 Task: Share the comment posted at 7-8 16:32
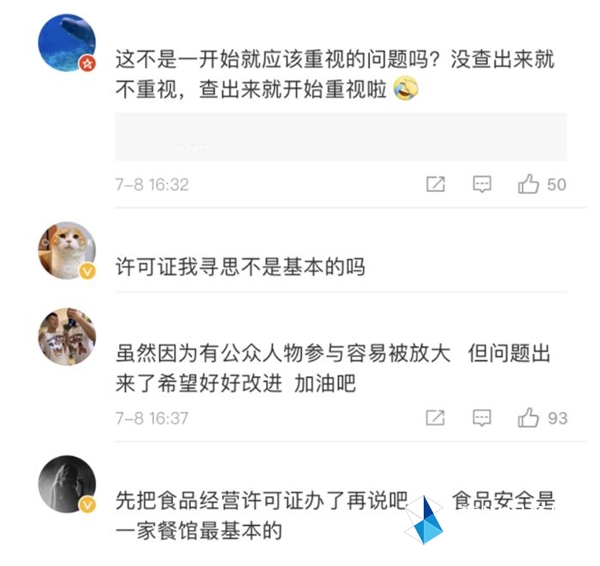pyautogui.click(x=435, y=184)
